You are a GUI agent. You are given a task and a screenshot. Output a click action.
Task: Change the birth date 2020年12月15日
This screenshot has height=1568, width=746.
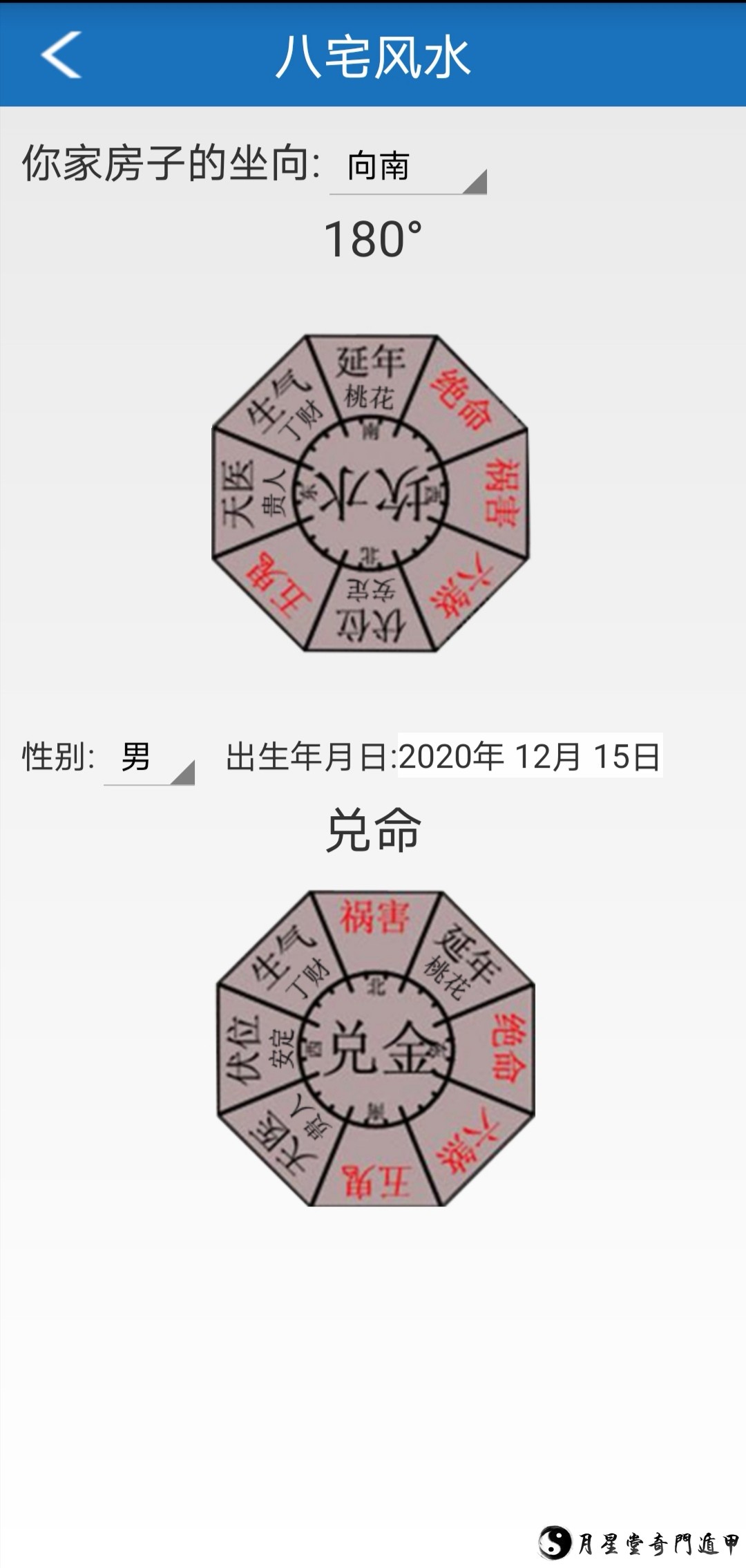[x=529, y=756]
